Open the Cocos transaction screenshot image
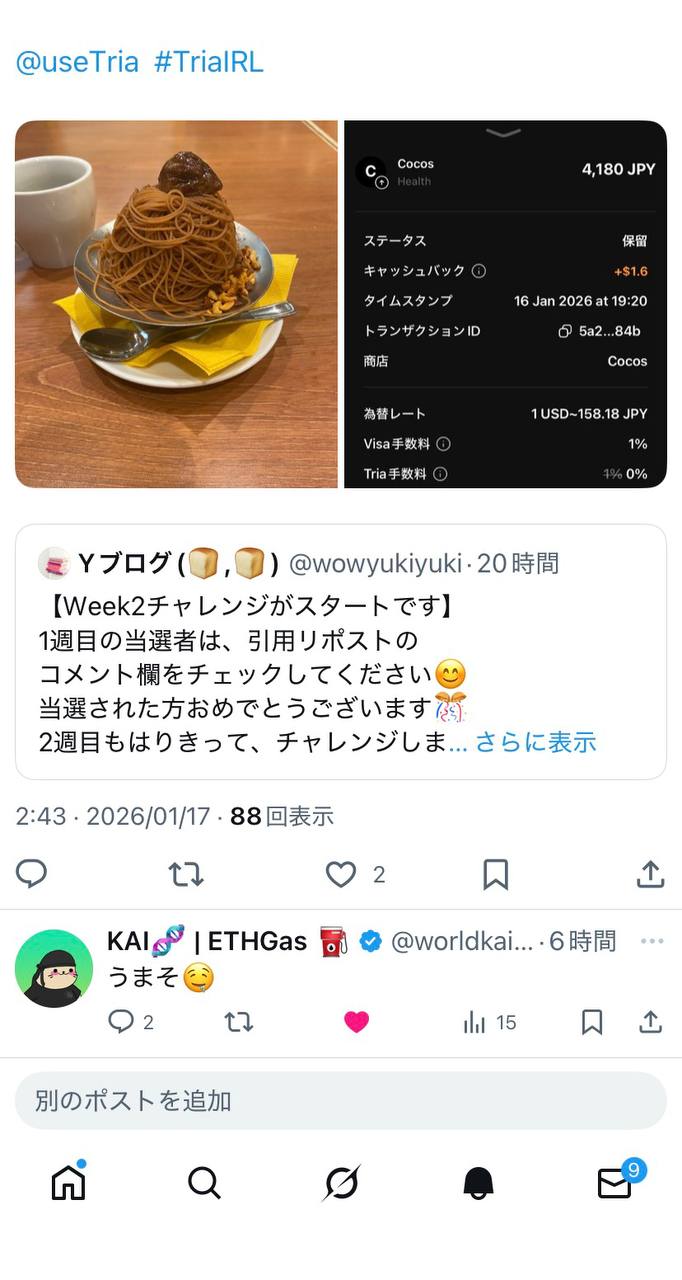The height and width of the screenshot is (1280, 682). click(x=505, y=304)
